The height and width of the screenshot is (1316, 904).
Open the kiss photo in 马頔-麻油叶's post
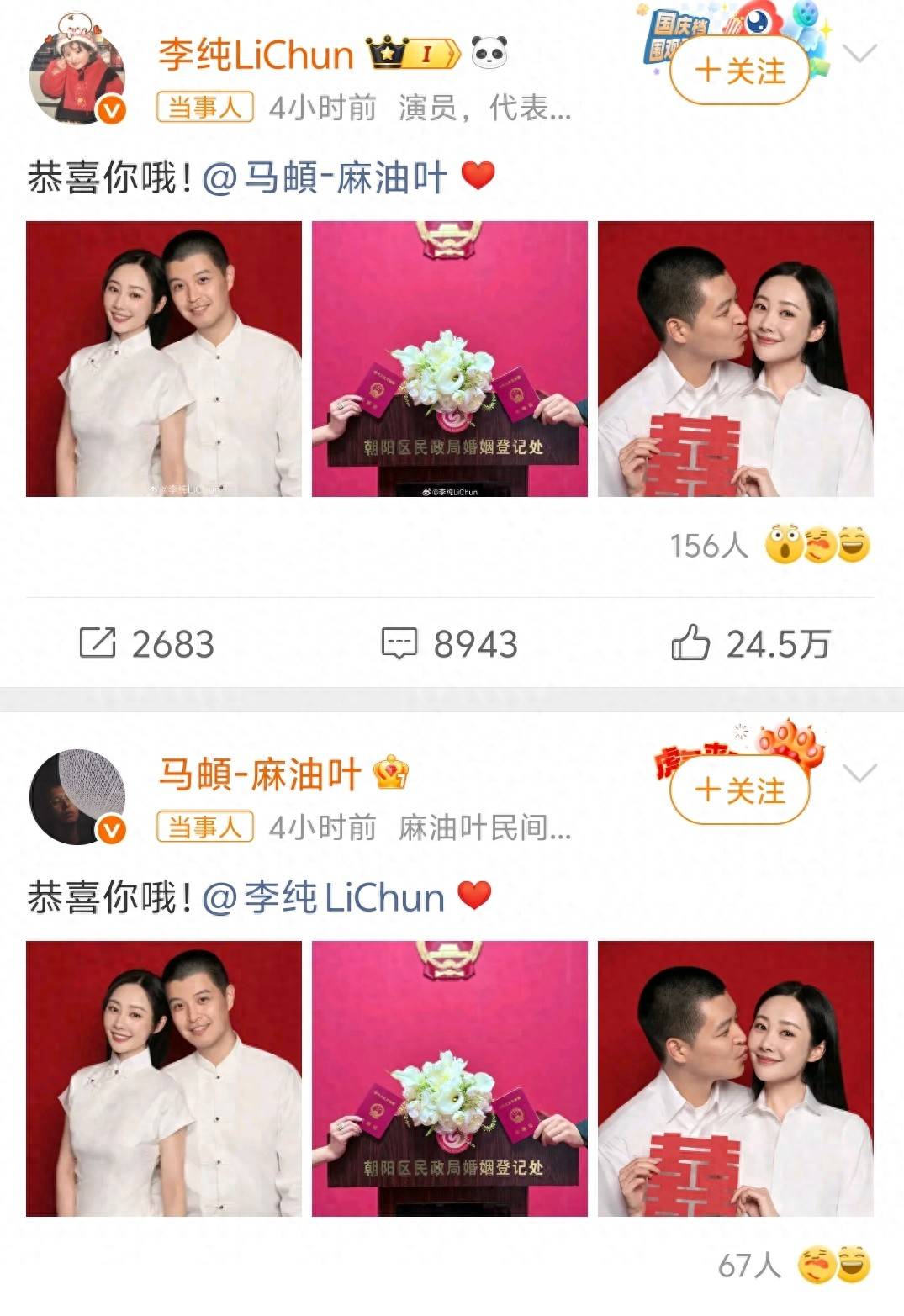click(736, 1079)
